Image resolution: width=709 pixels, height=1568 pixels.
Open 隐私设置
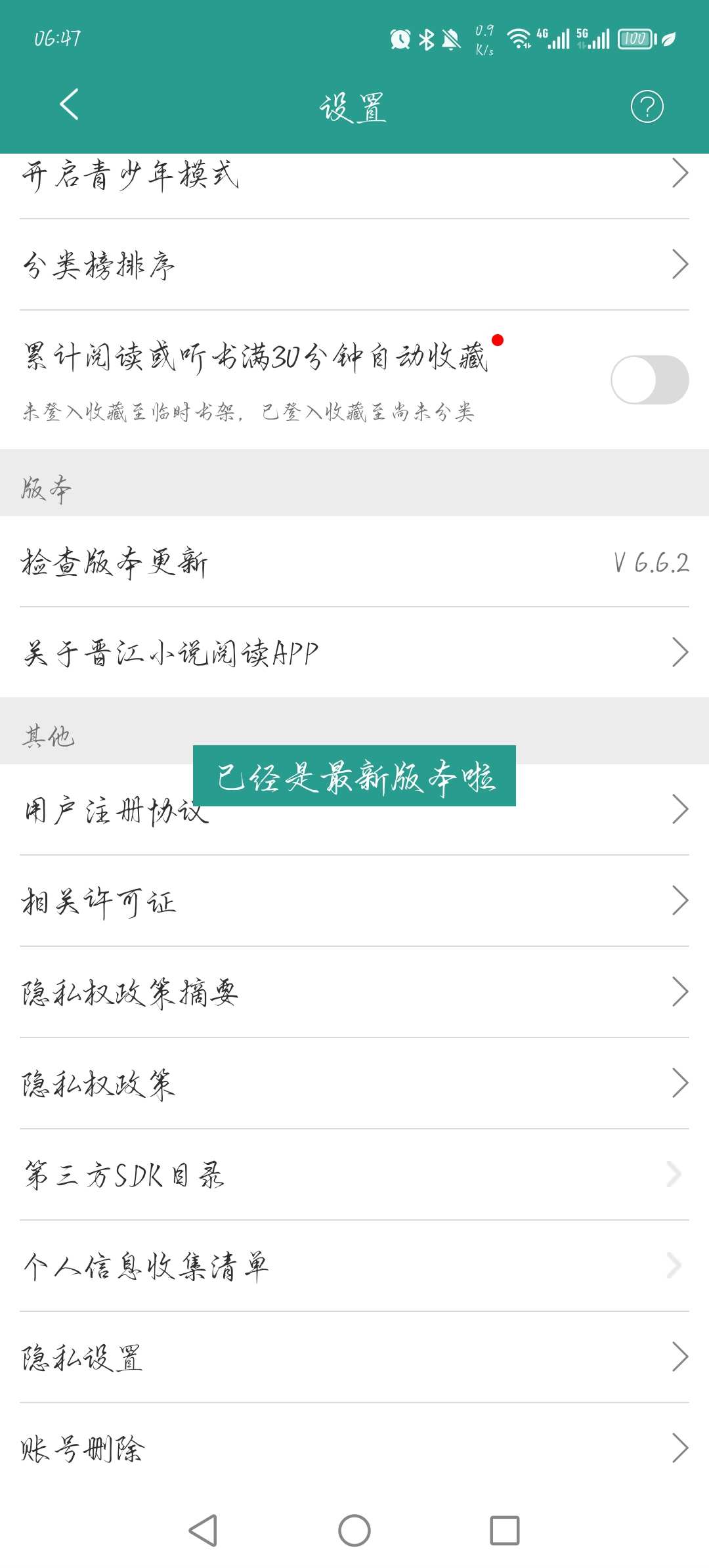pyautogui.click(x=354, y=1357)
